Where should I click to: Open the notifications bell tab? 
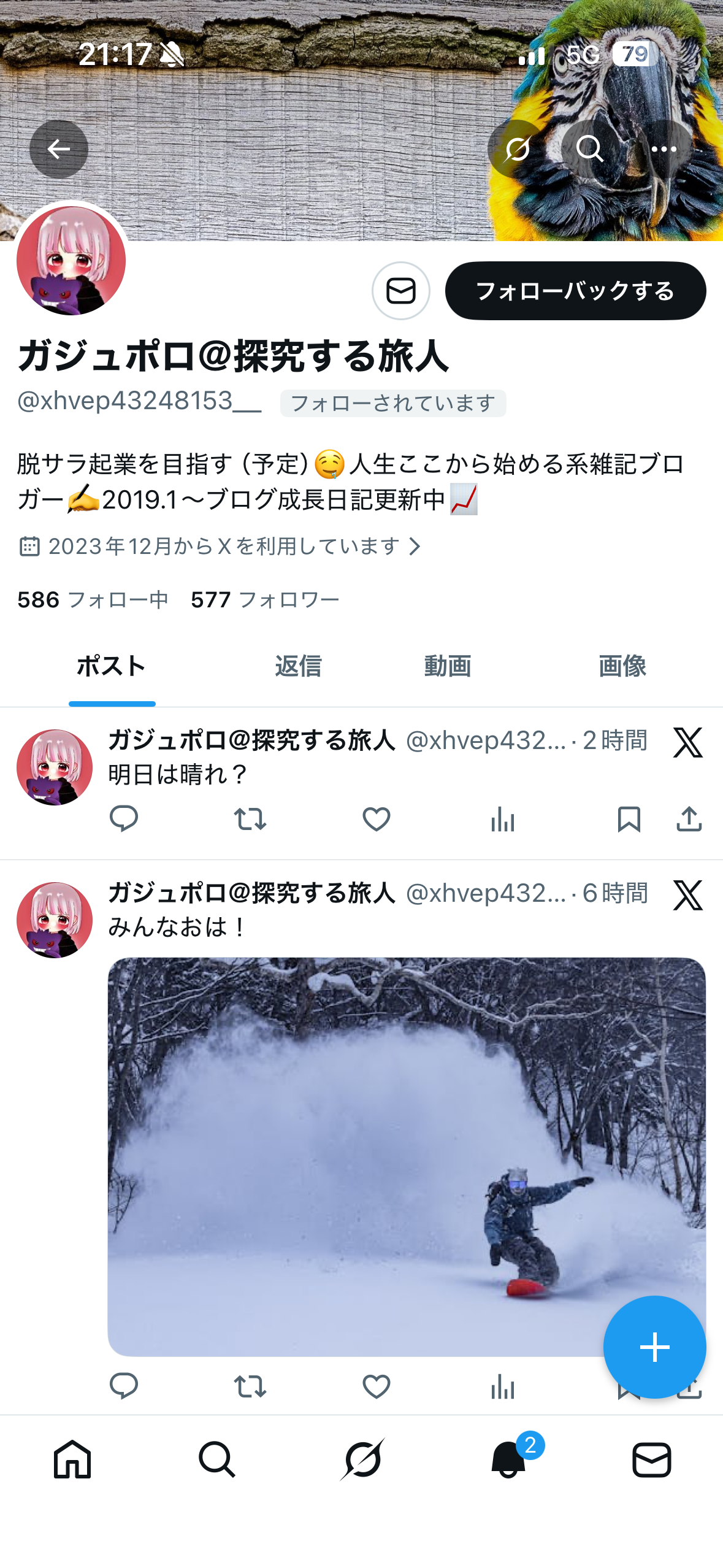click(508, 1460)
